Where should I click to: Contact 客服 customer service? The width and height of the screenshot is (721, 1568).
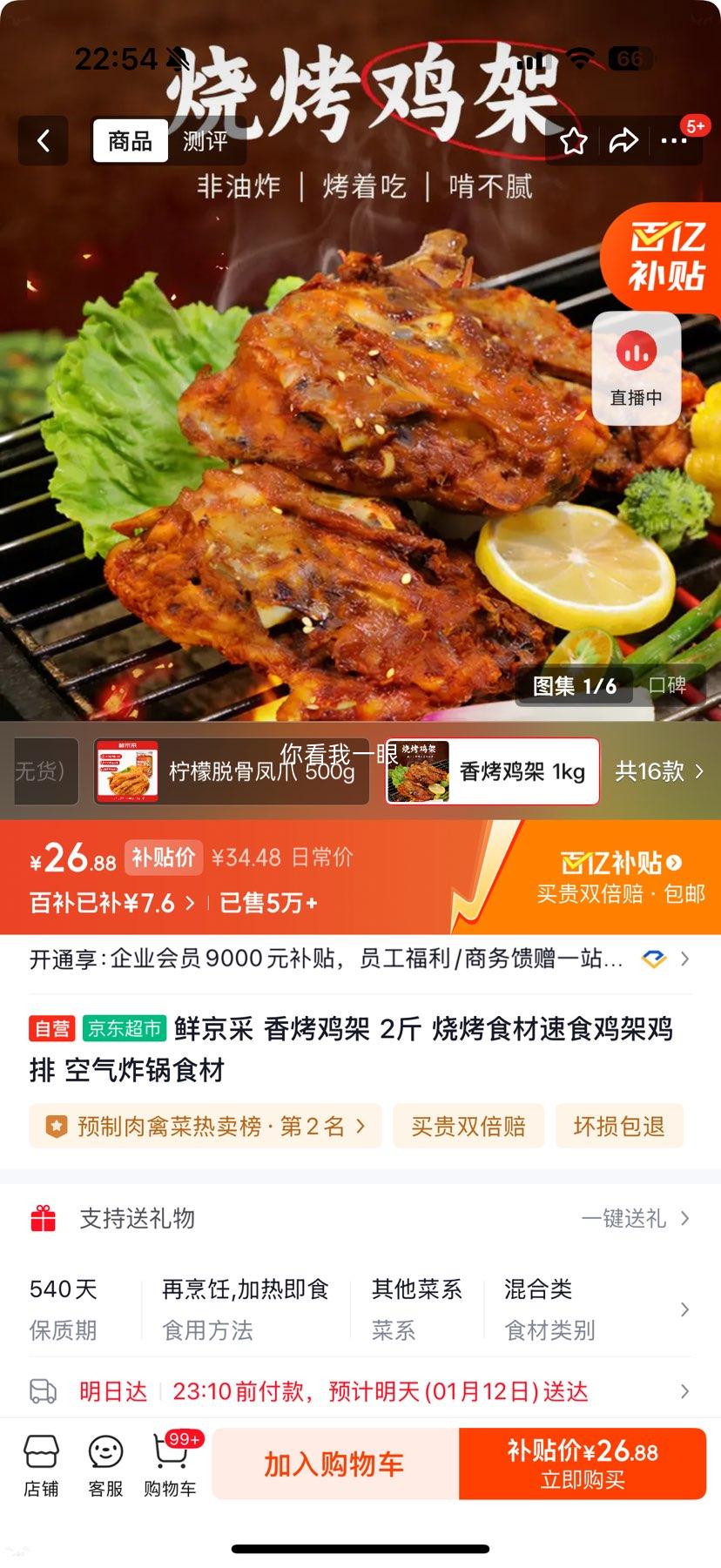pyautogui.click(x=104, y=1463)
